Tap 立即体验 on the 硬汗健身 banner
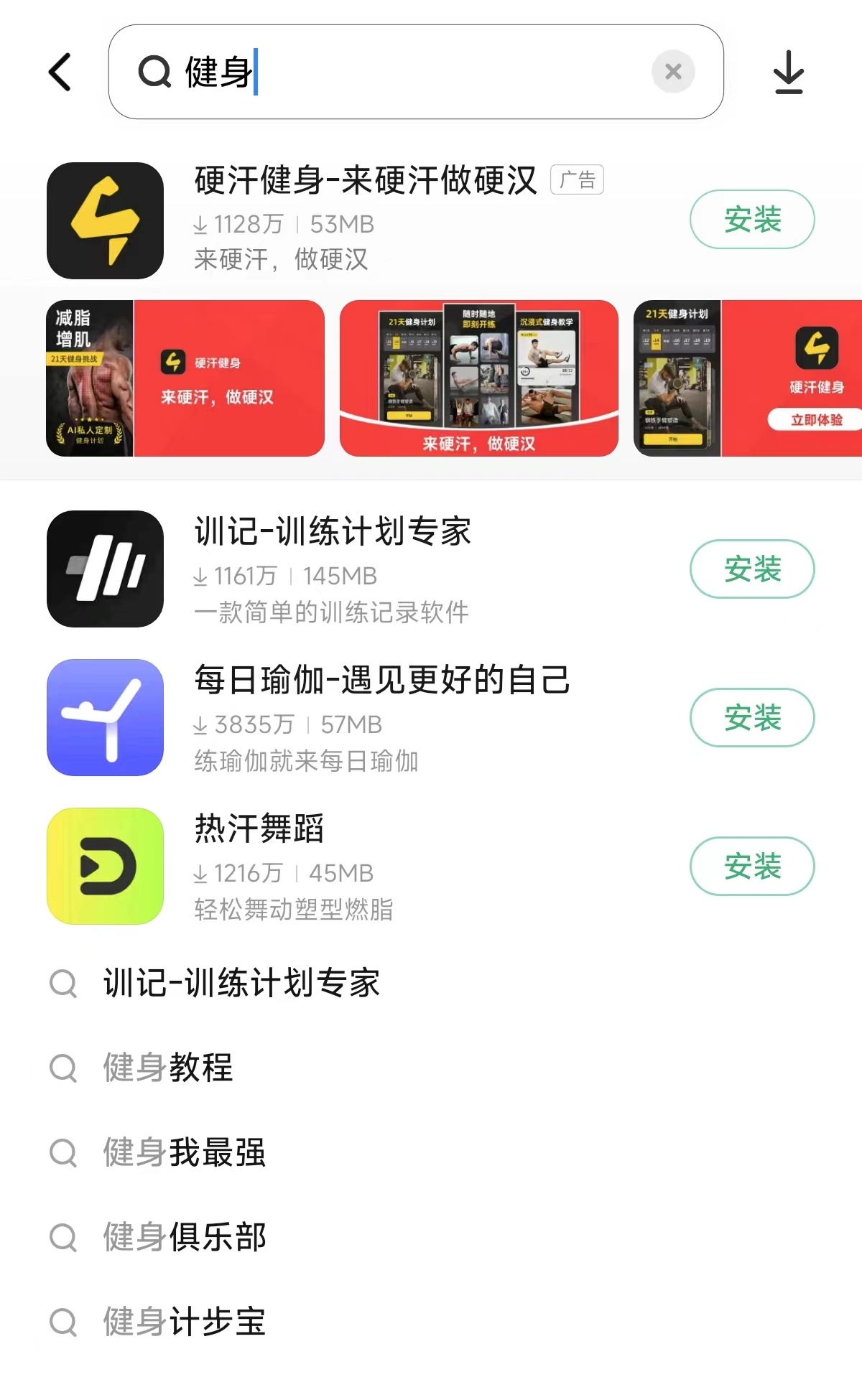This screenshot has width=862, height=1400. (x=815, y=419)
